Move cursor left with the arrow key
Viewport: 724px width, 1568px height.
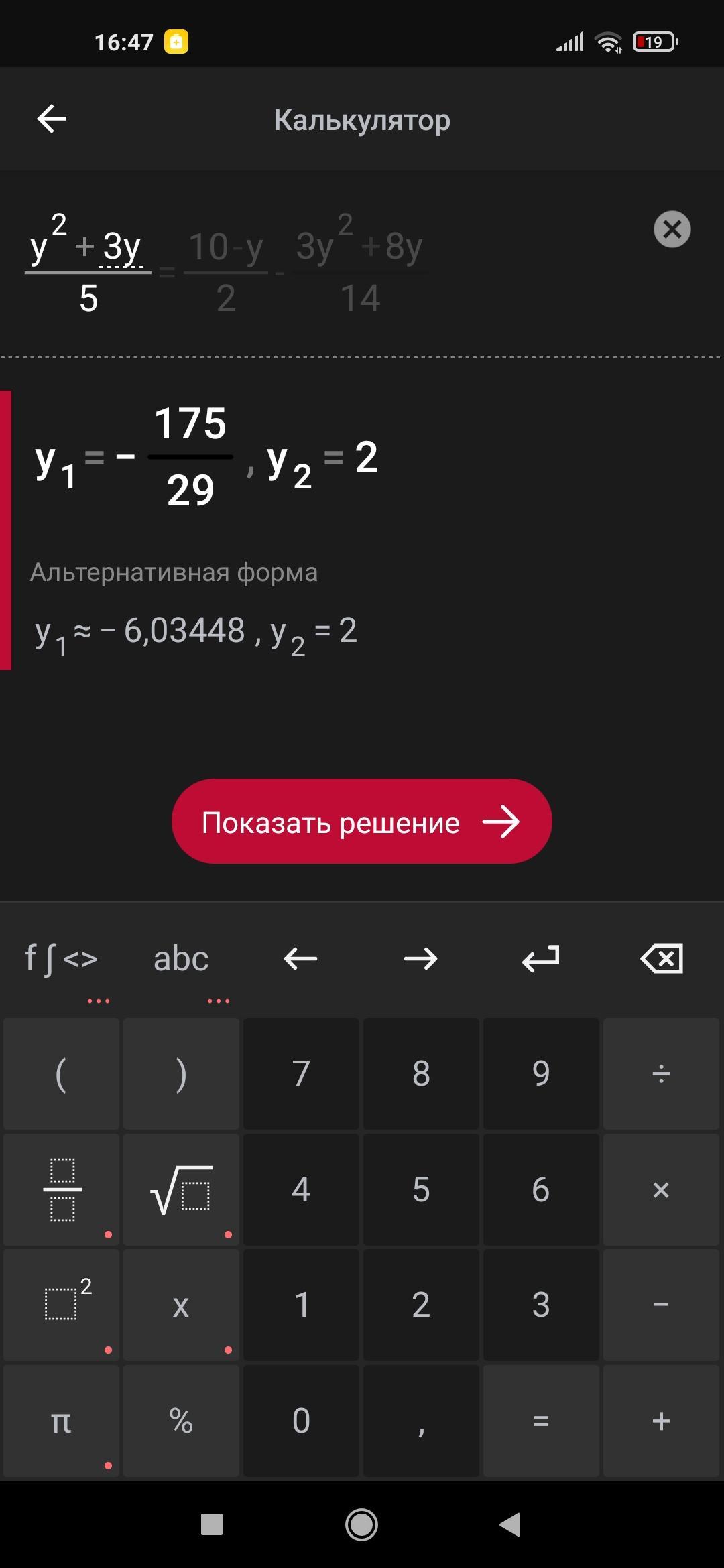pos(300,959)
